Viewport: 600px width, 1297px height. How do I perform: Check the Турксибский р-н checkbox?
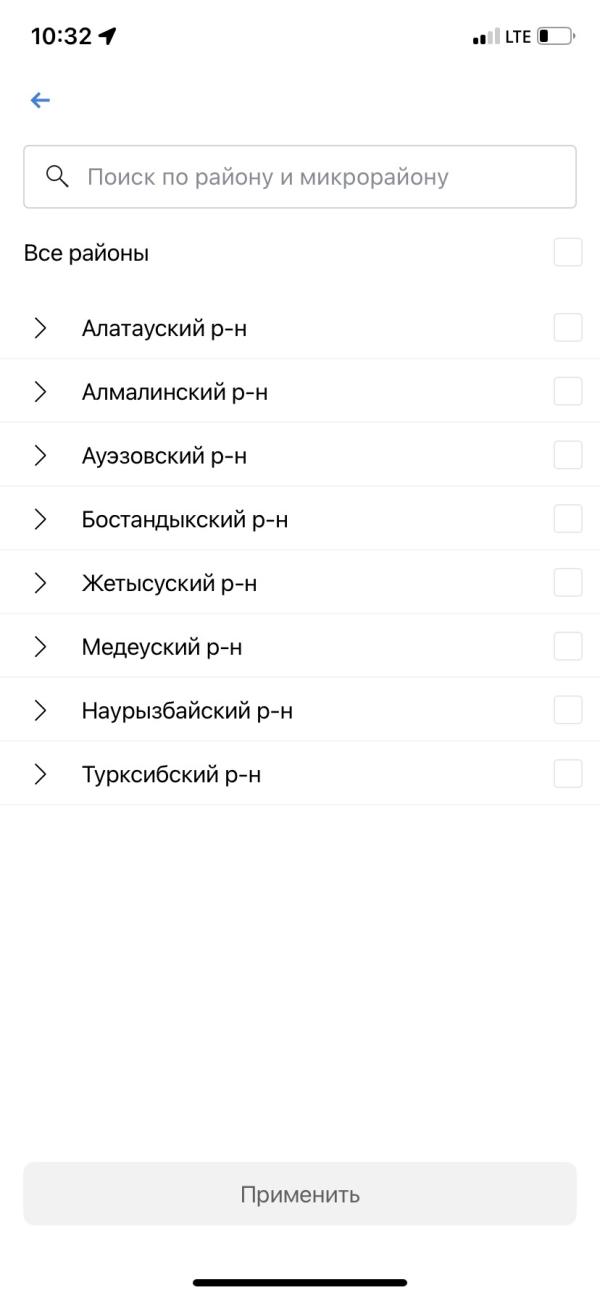568,773
